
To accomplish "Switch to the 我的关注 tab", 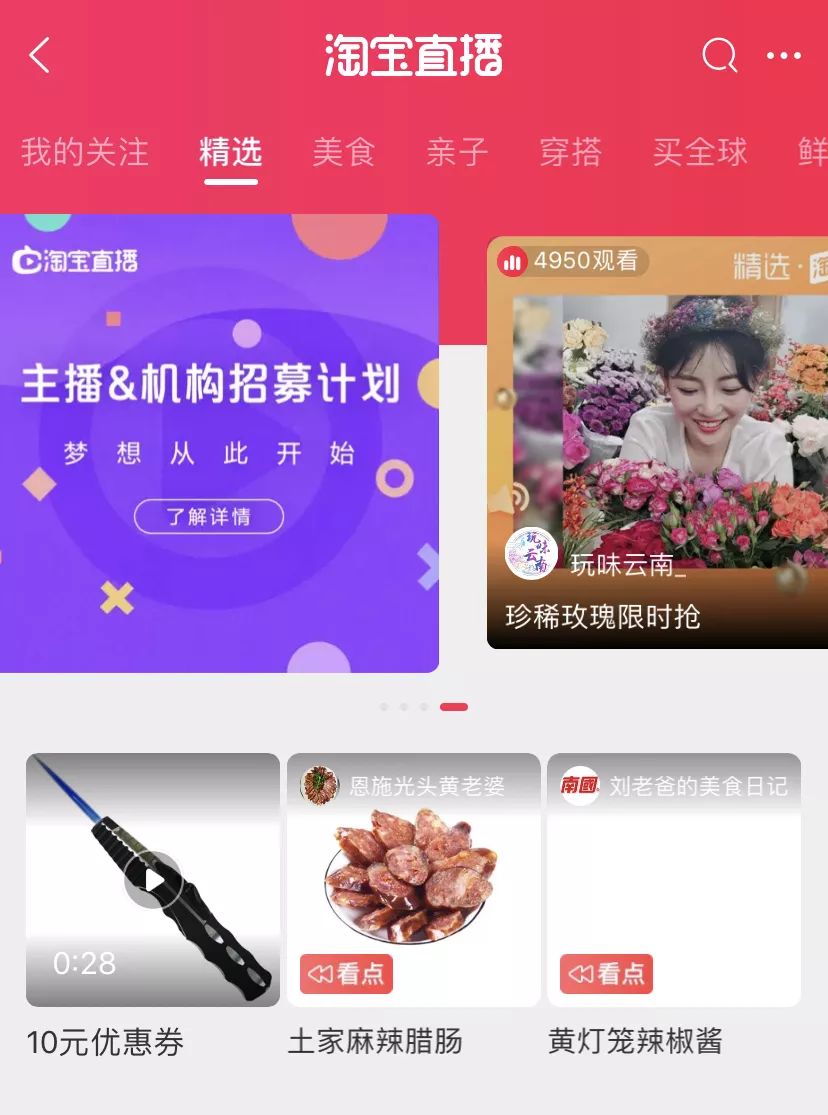I will (85, 152).
